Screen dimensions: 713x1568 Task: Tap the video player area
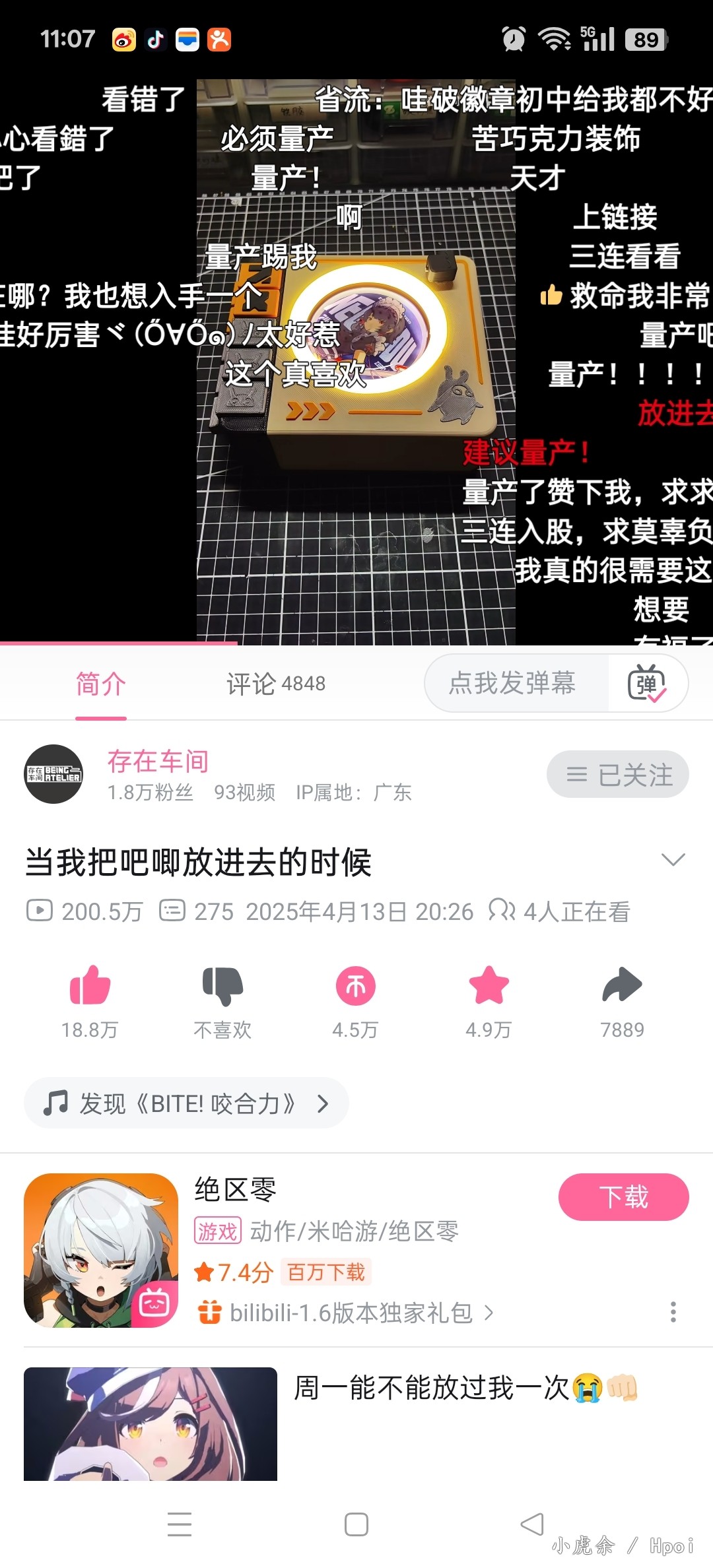point(356,362)
